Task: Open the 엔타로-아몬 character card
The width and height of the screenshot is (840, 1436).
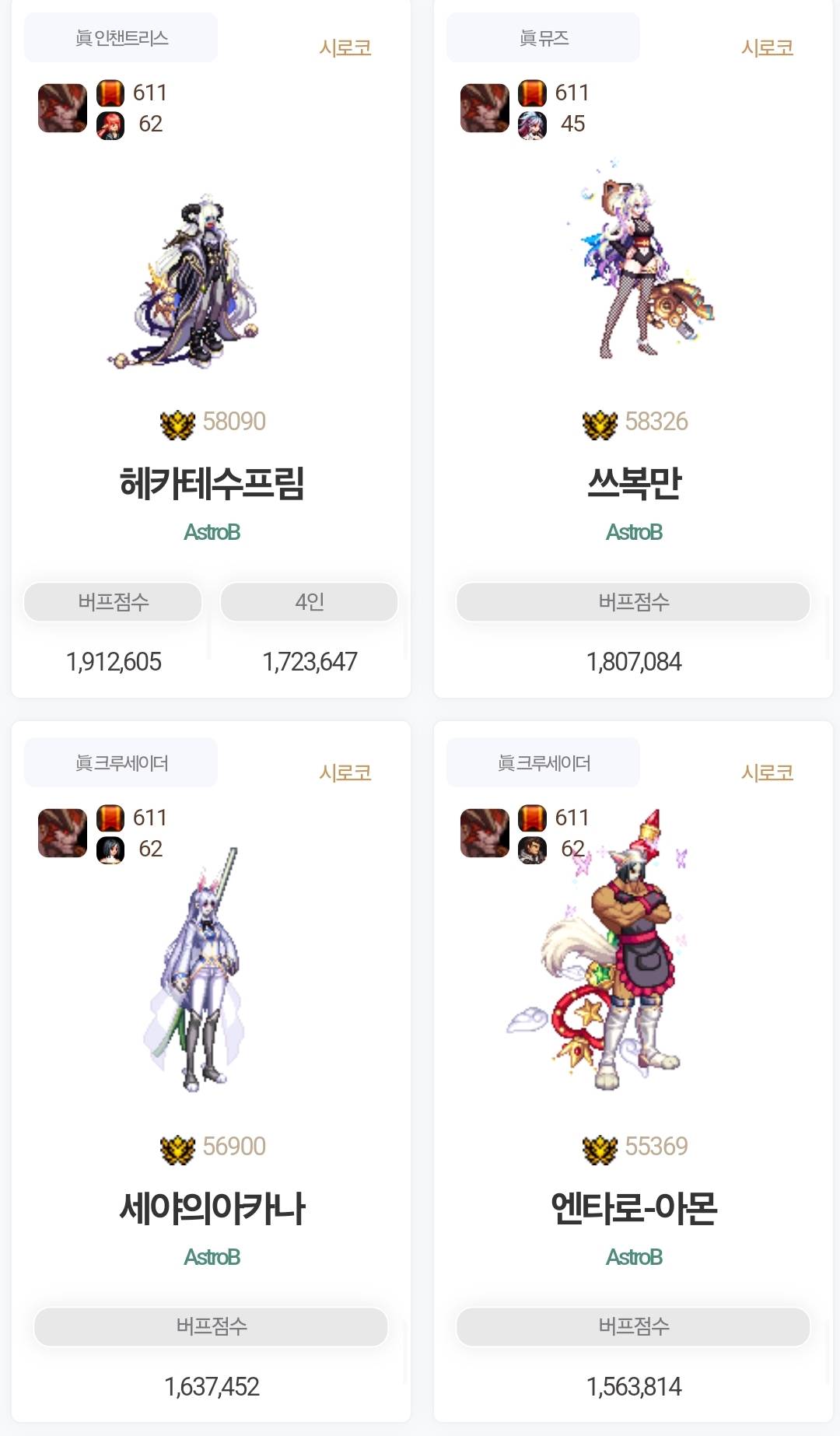Action: [633, 1207]
